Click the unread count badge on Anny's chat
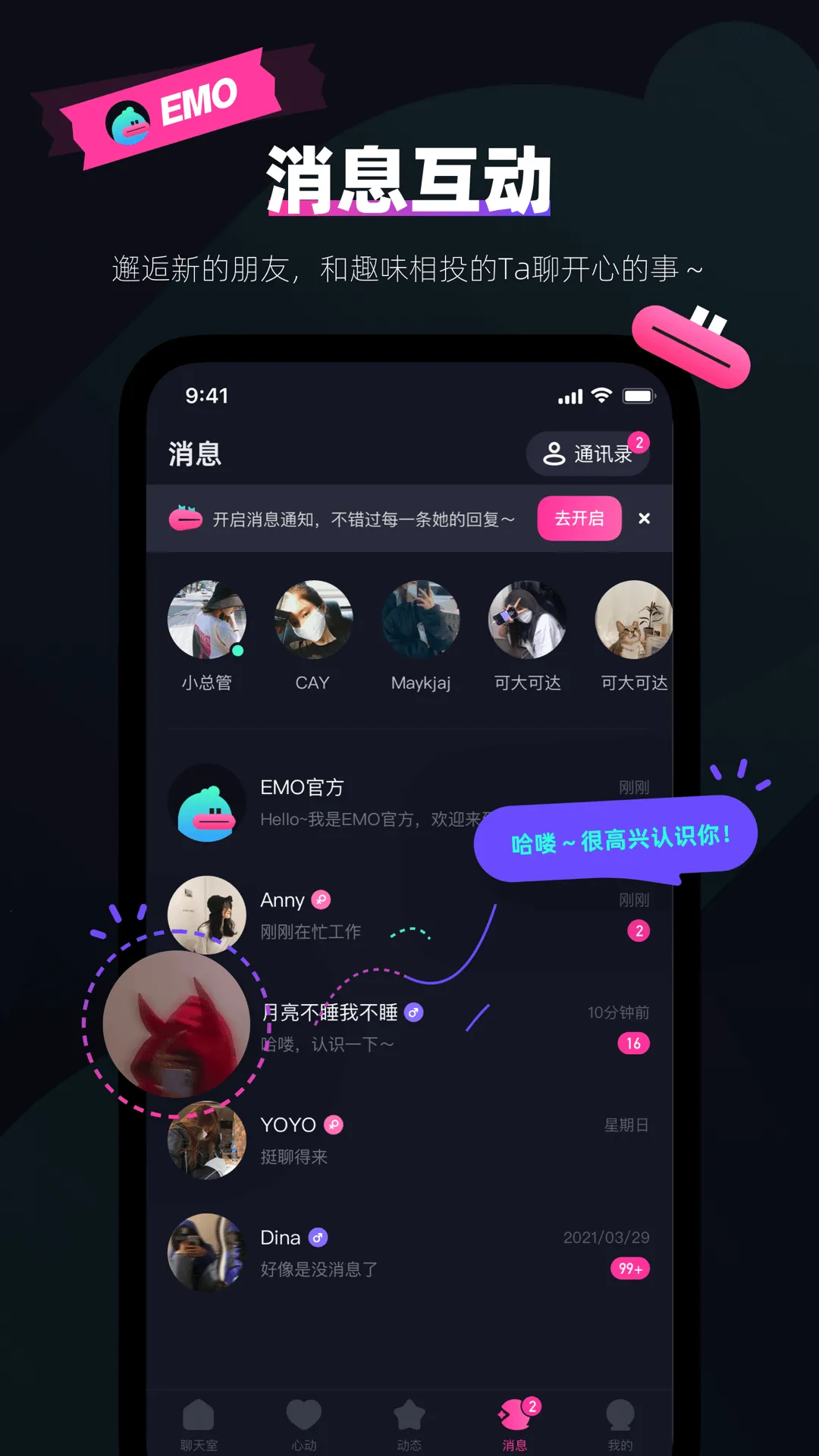This screenshot has height=1456, width=819. (x=639, y=928)
